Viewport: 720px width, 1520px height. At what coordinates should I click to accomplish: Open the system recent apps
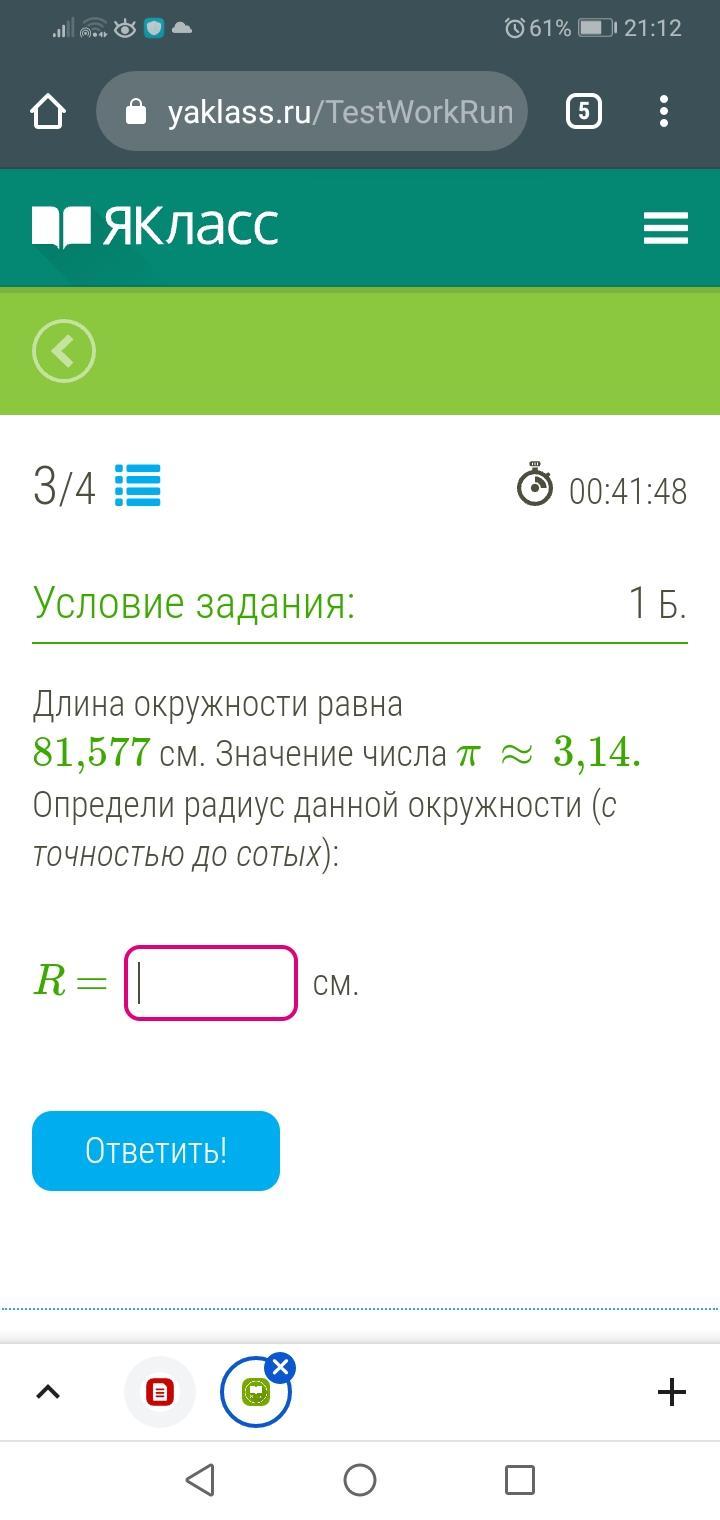pyautogui.click(x=520, y=1480)
